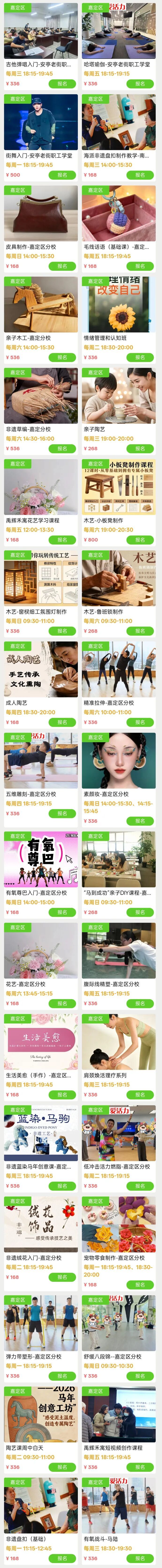Tap 报名 under 素颜妆-嘉定区分校
The image size is (162, 1568).
point(140,821)
